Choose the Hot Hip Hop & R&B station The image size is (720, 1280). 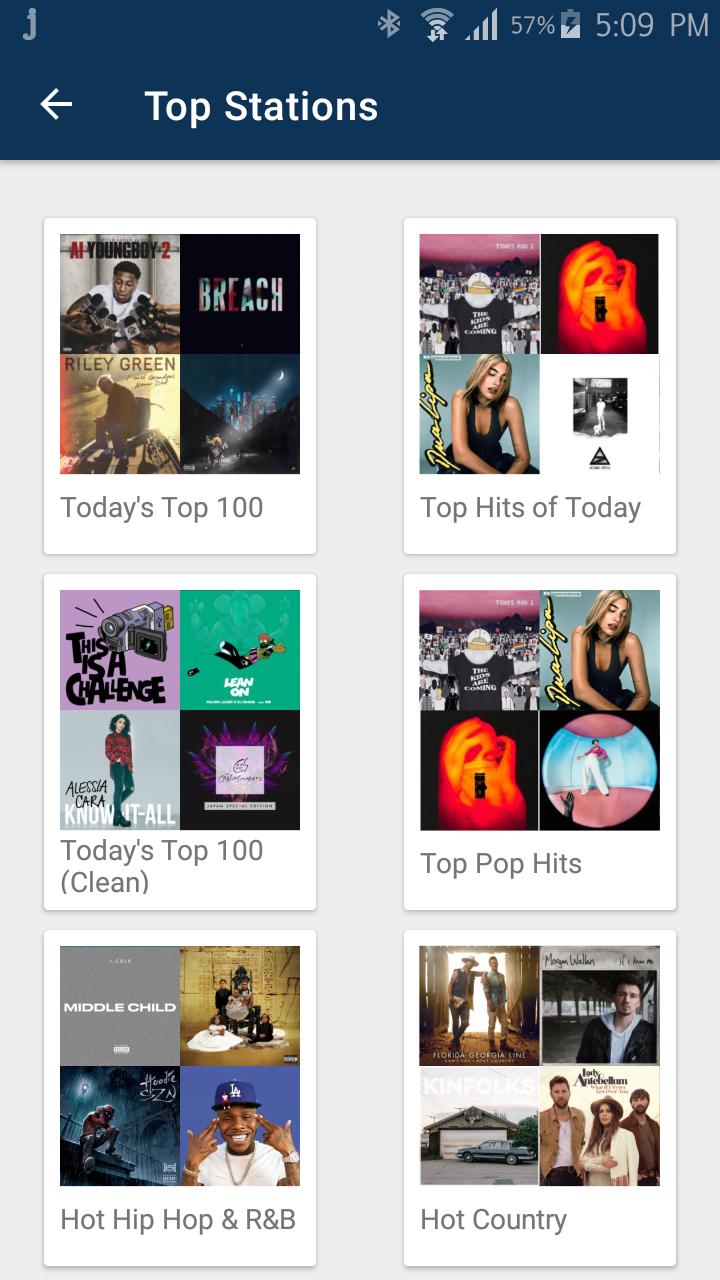(180, 1095)
